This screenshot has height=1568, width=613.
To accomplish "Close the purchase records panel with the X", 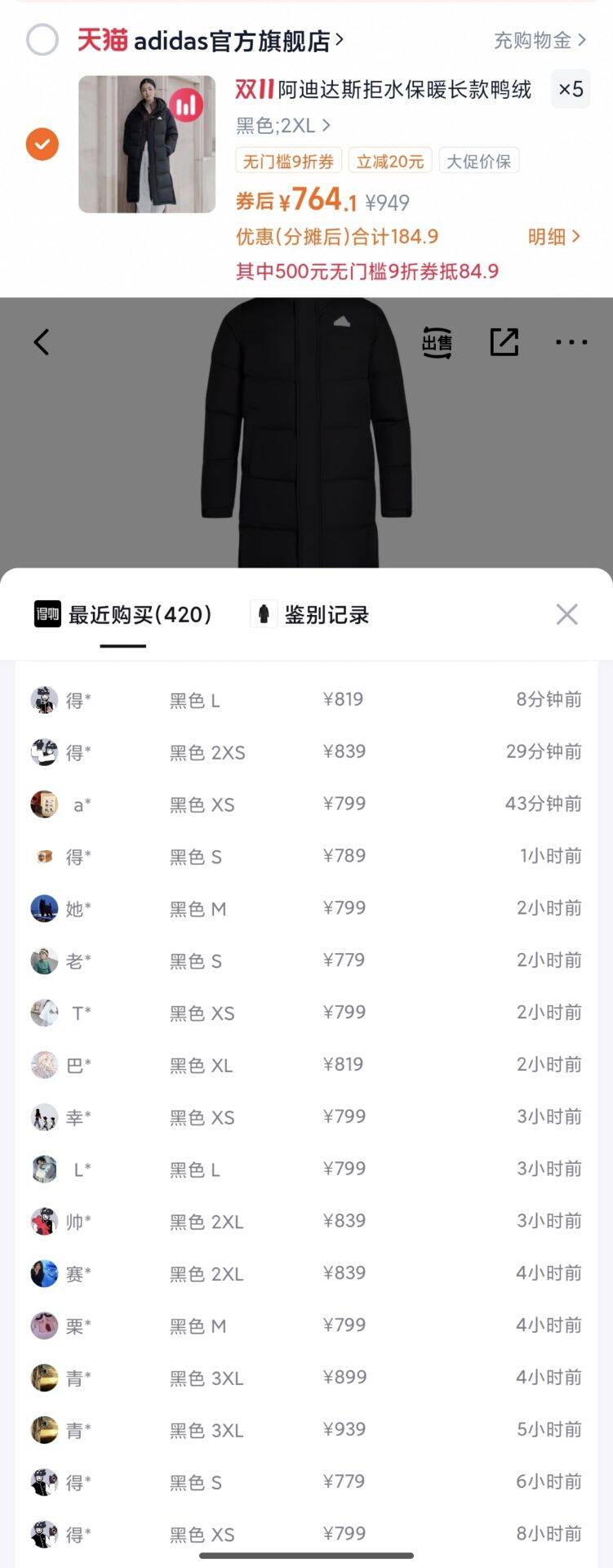I will click(x=566, y=614).
